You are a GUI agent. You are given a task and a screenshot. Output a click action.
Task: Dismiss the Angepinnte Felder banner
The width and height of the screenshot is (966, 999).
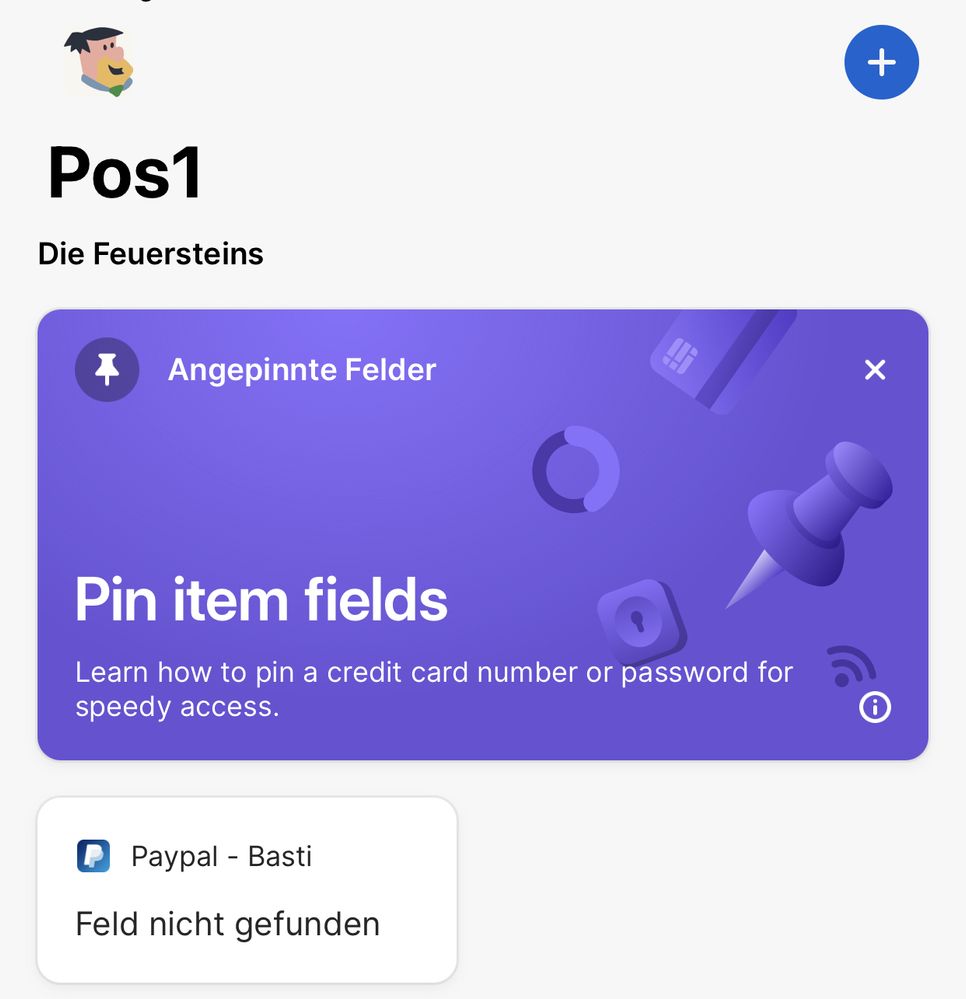click(875, 370)
